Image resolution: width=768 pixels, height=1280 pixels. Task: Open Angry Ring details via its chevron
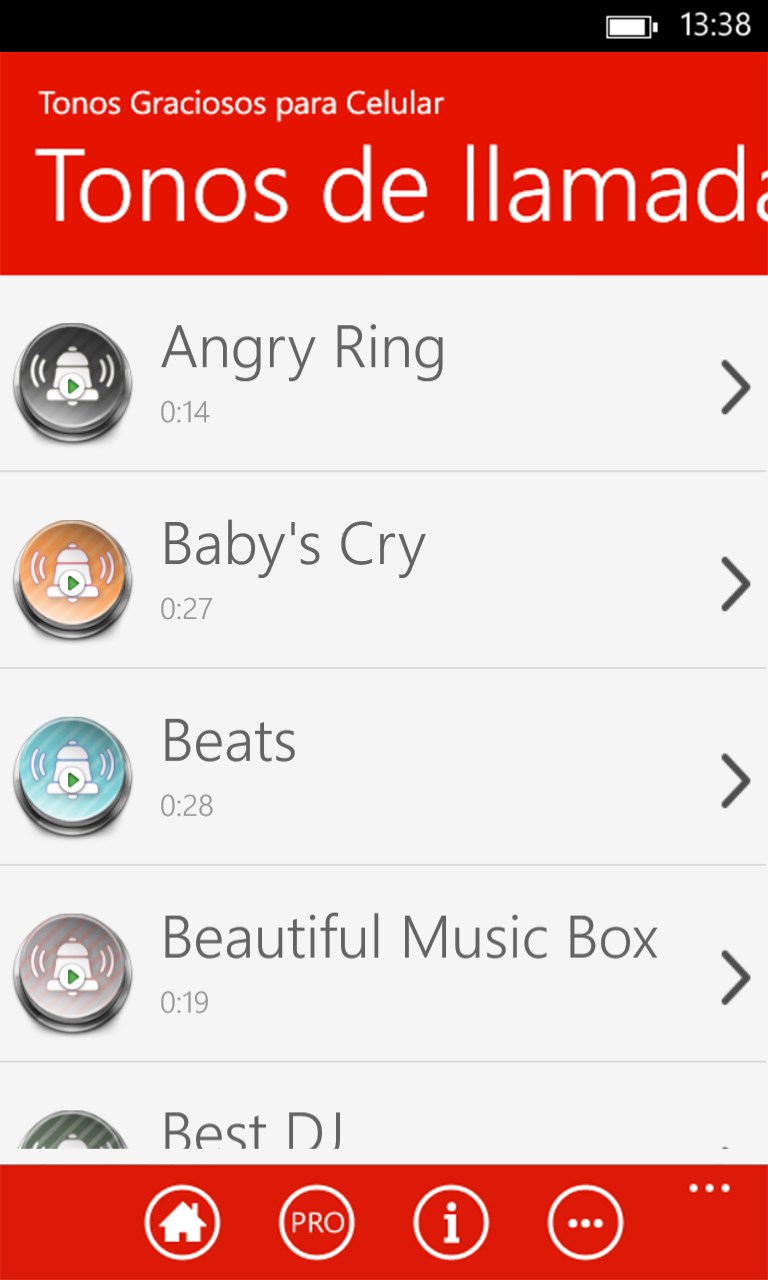tap(735, 388)
